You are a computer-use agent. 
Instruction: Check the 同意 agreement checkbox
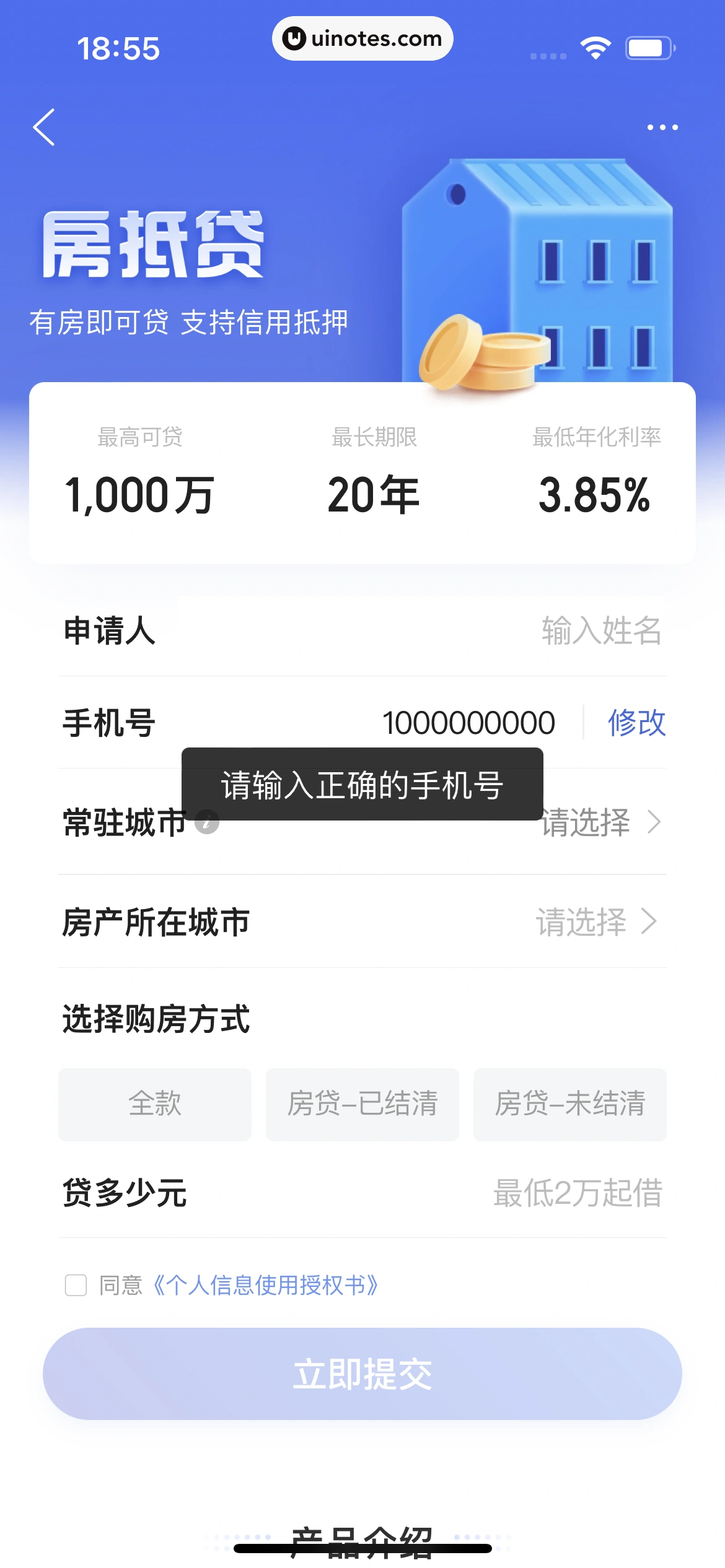tap(76, 1285)
